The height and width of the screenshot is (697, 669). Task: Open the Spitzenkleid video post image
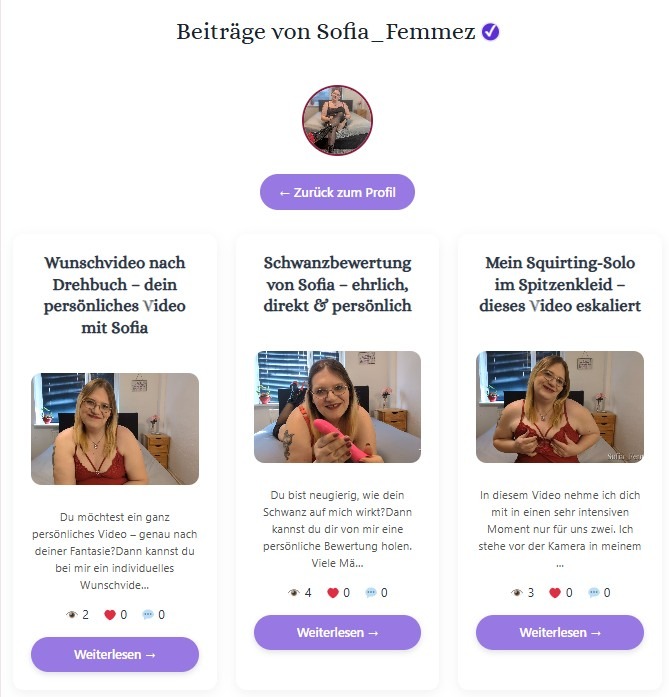(x=559, y=406)
